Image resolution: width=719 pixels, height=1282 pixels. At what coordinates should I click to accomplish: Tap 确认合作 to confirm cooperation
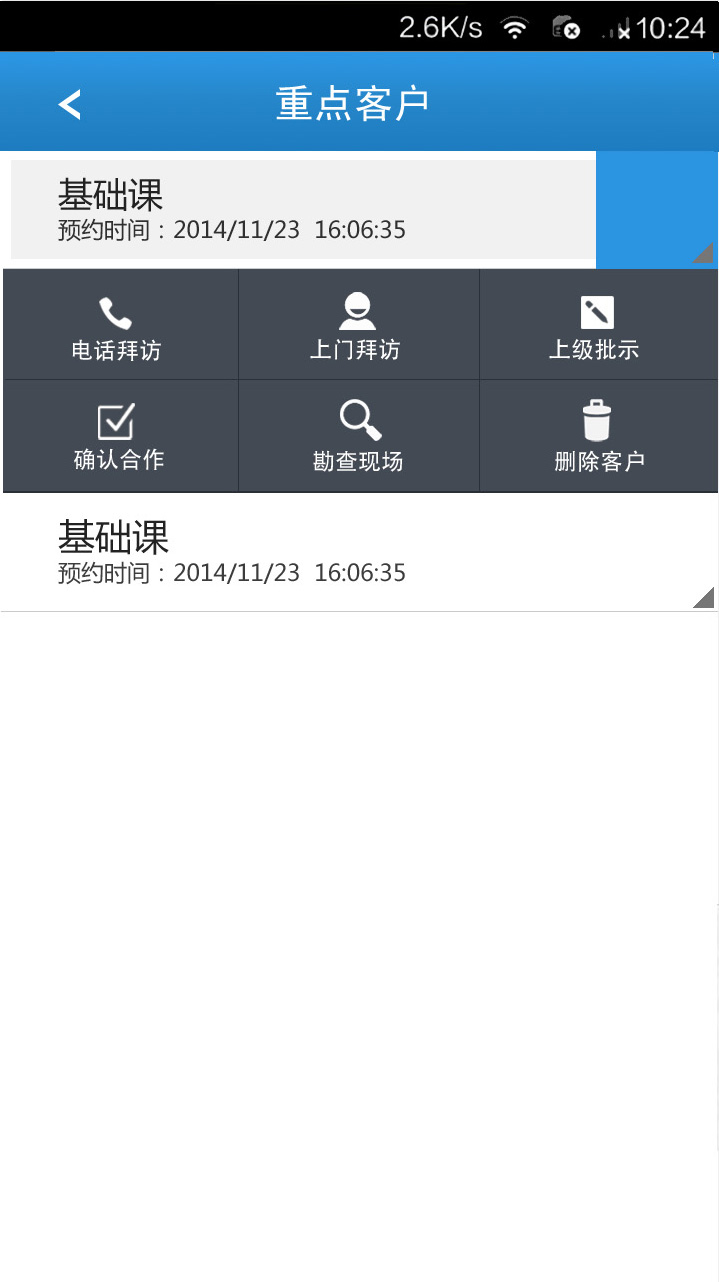tap(117, 437)
